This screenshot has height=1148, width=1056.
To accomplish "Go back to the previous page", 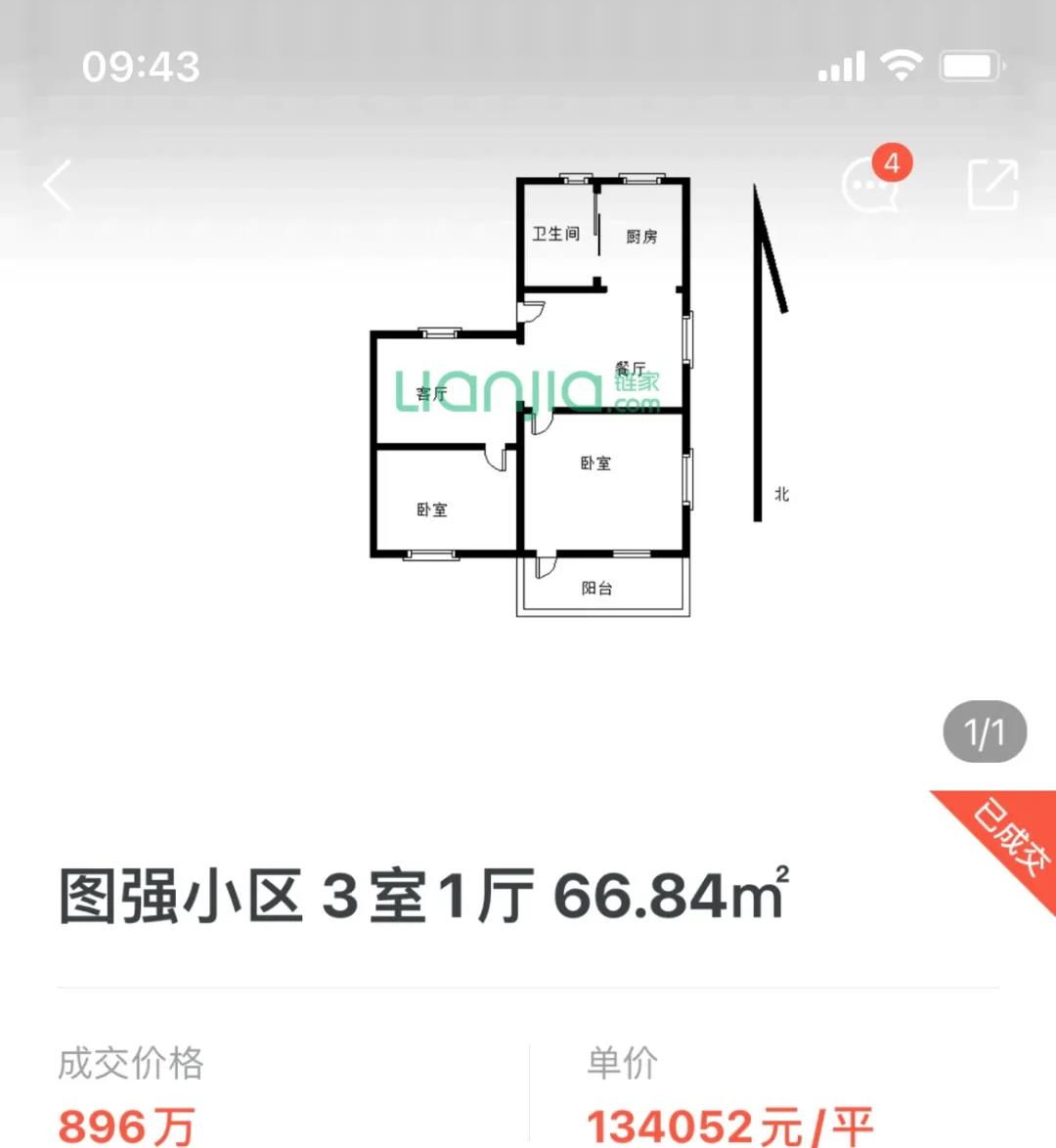I will pyautogui.click(x=58, y=186).
